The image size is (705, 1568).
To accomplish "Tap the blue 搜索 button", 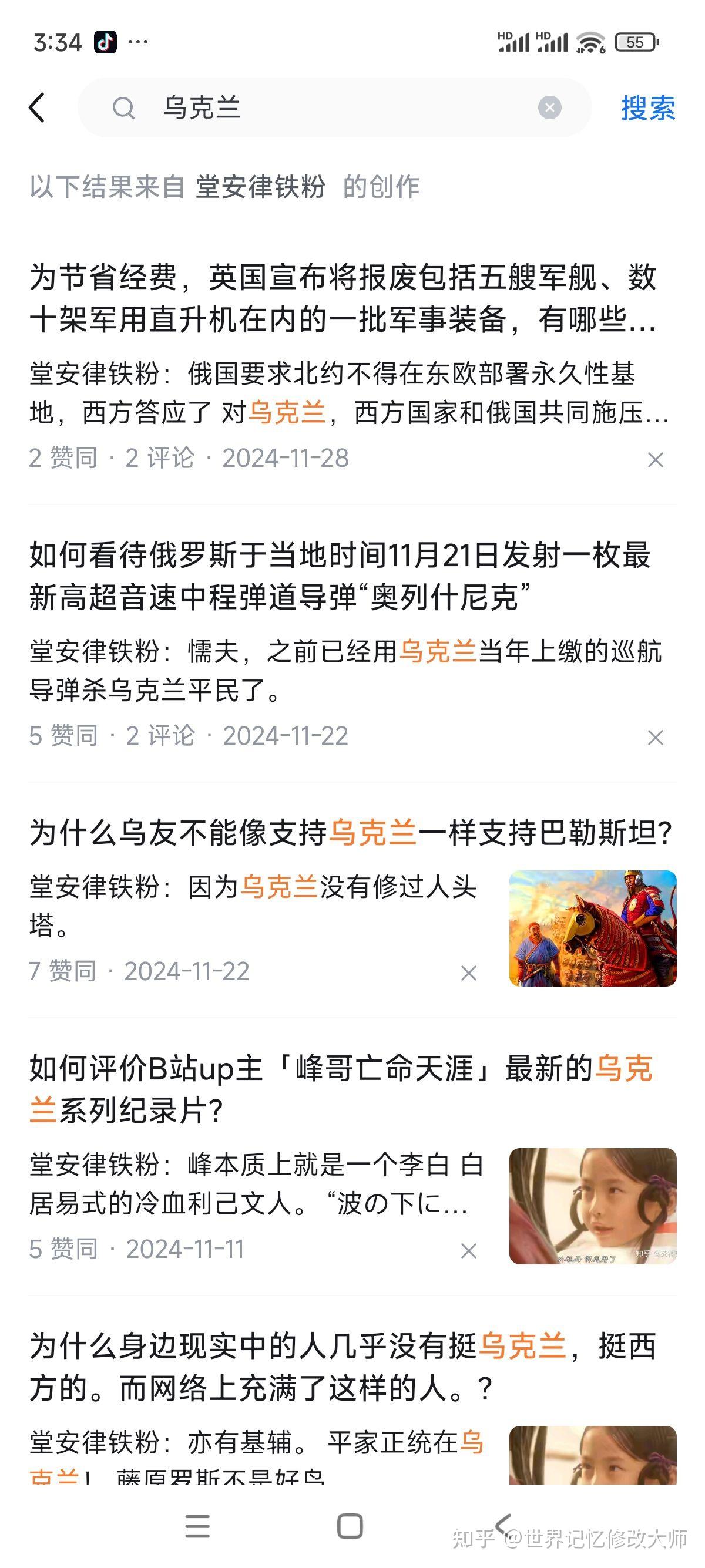I will click(648, 107).
